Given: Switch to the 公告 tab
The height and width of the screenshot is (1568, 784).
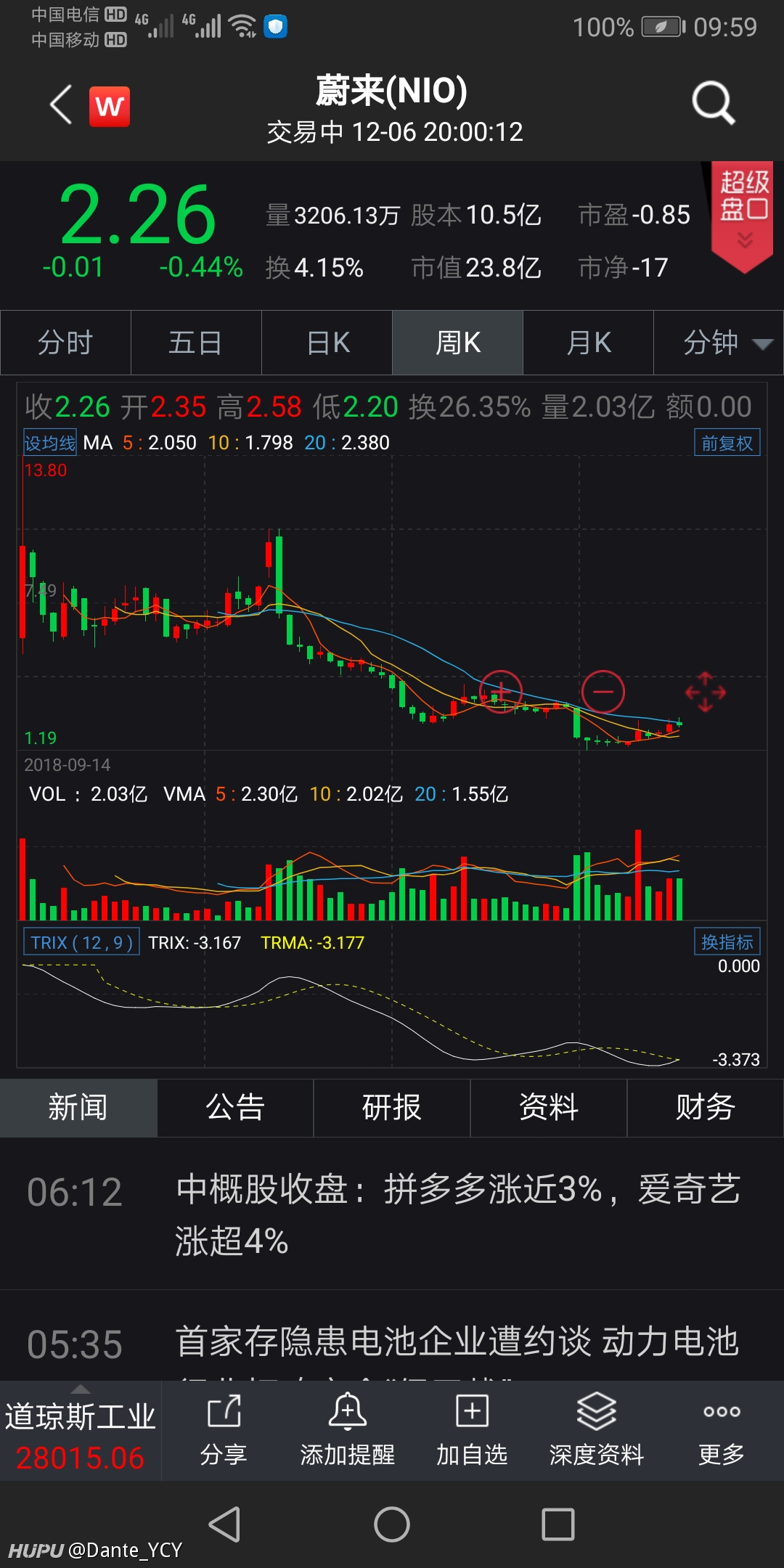Looking at the screenshot, I should pyautogui.click(x=235, y=1108).
